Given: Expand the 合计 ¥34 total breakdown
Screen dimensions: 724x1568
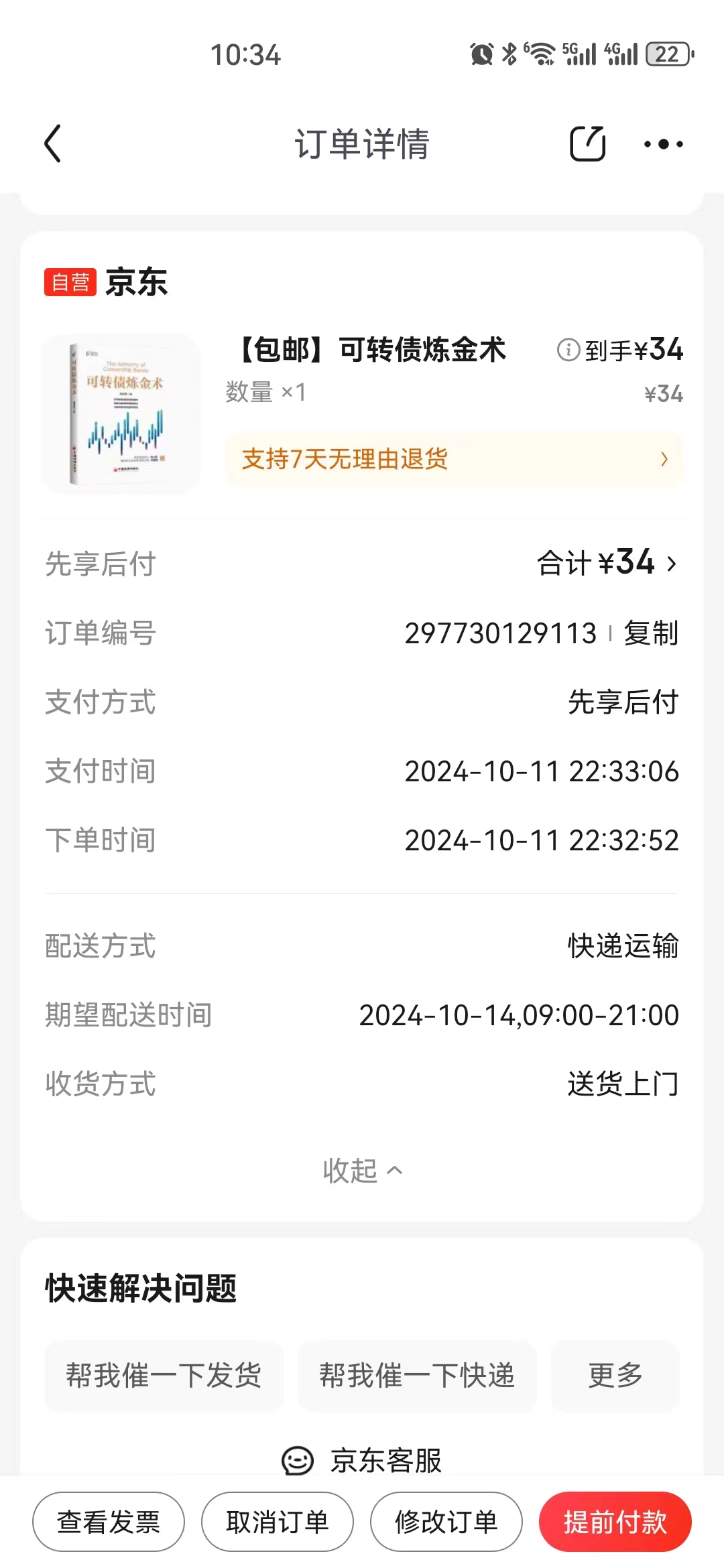Looking at the screenshot, I should tap(607, 564).
